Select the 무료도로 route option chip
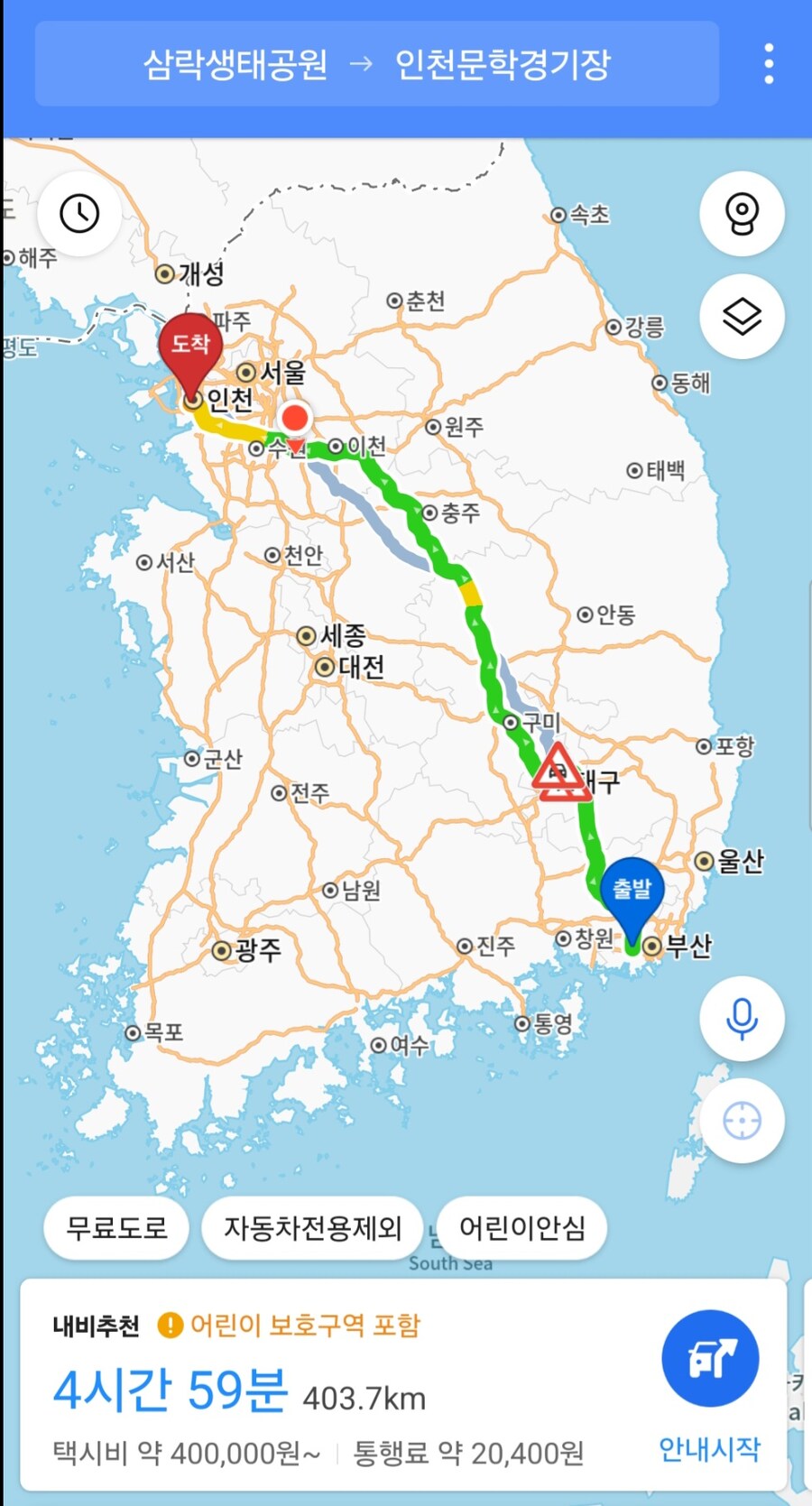This screenshot has width=812, height=1506. coord(116,1227)
